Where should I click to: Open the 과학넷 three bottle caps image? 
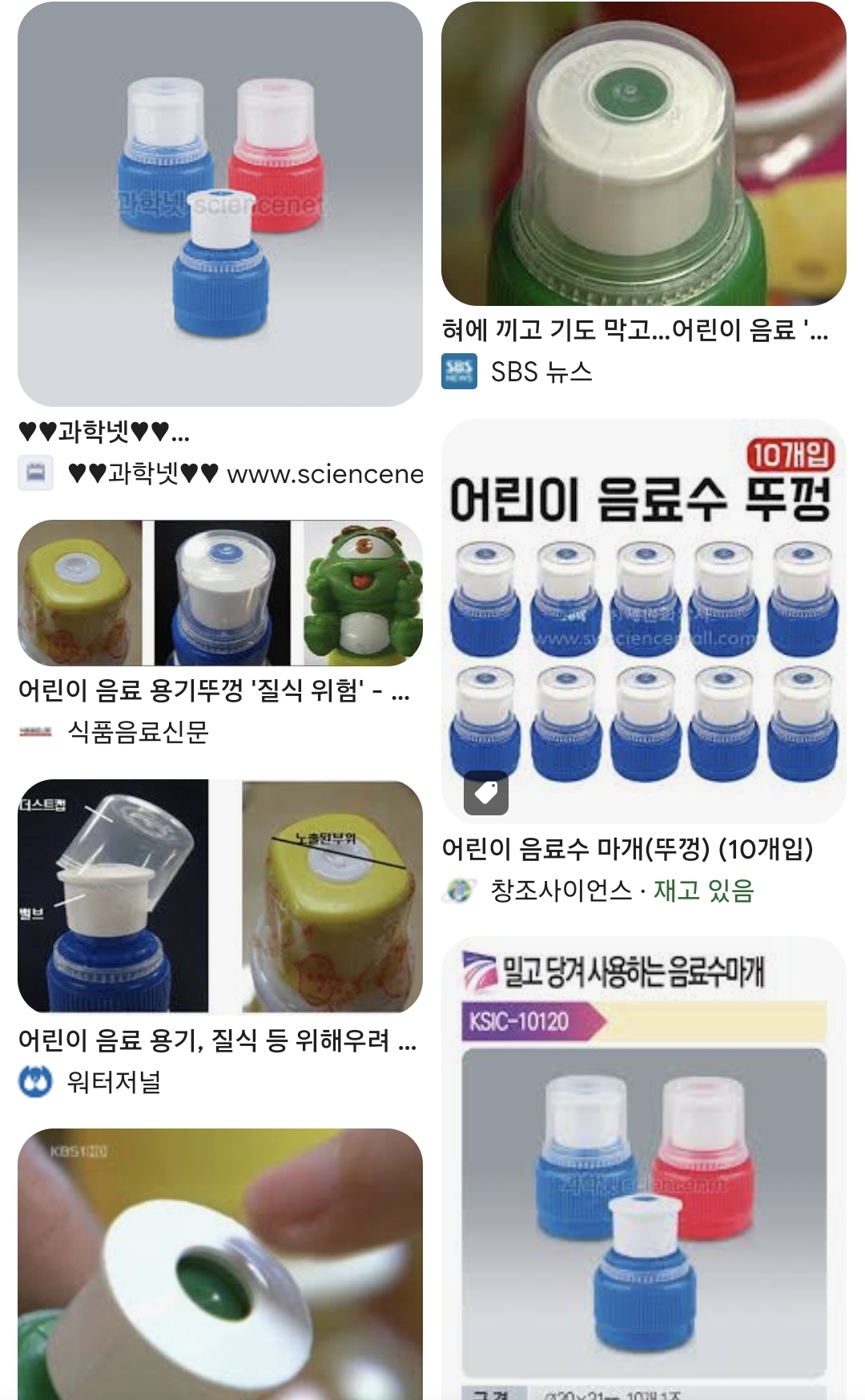point(220,204)
